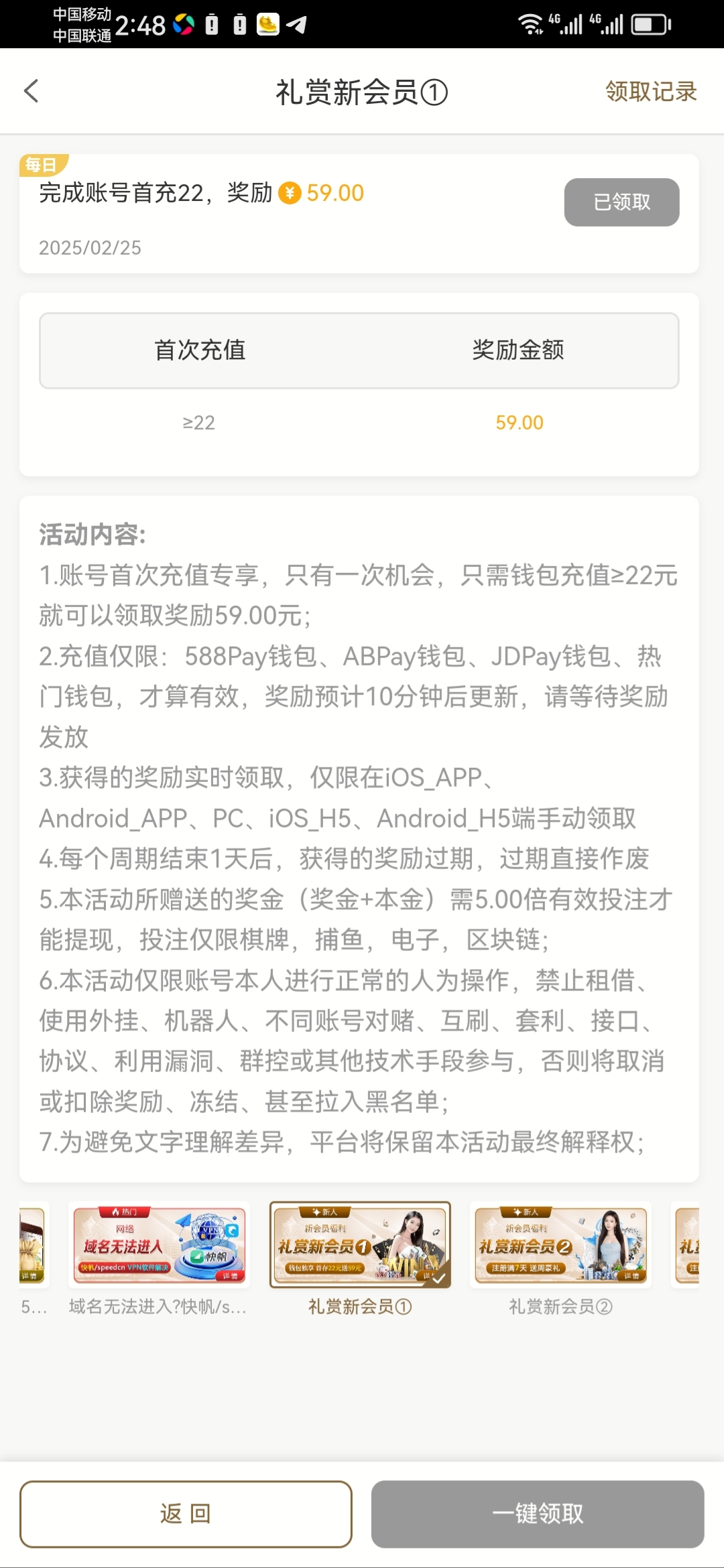The height and width of the screenshot is (1568, 724).
Task: Tap the 返回 button
Action: [x=186, y=1513]
